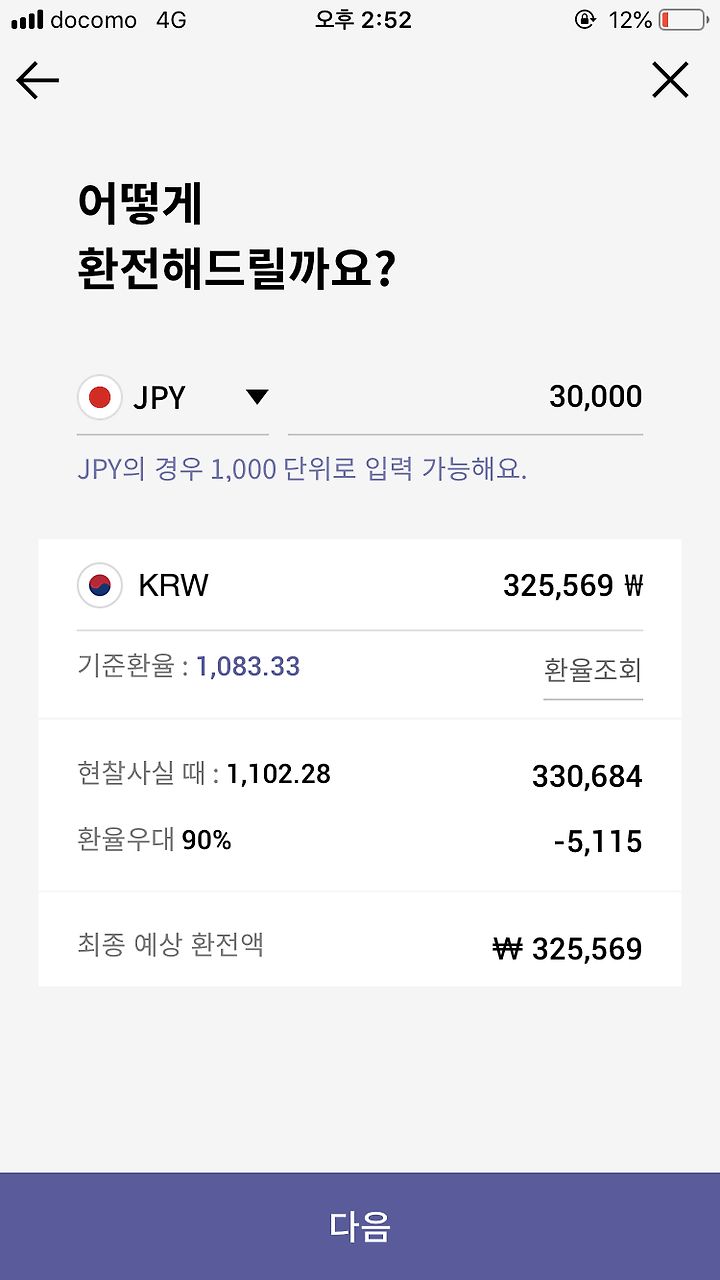Close the currency exchange screen
The image size is (720, 1280).
670,80
